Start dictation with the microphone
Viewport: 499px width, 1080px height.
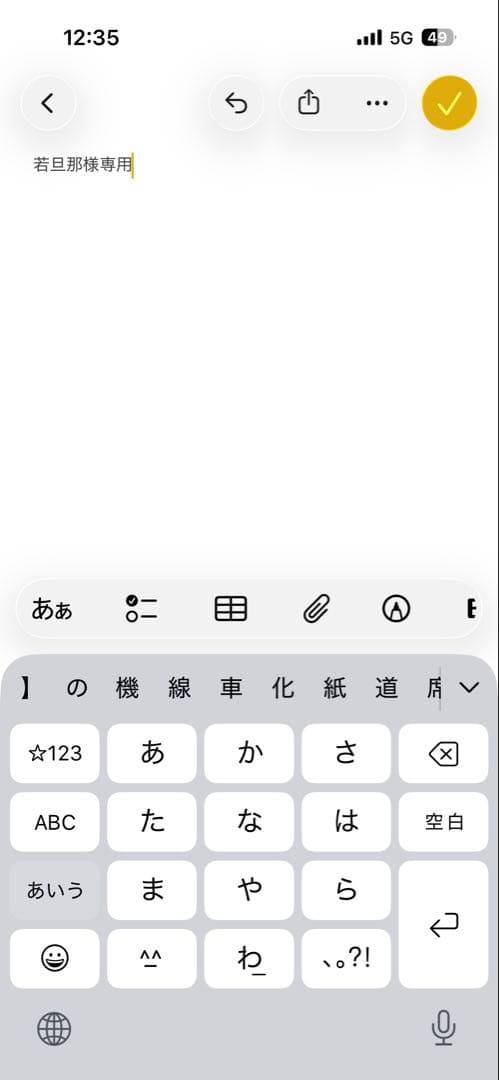pyautogui.click(x=443, y=1028)
